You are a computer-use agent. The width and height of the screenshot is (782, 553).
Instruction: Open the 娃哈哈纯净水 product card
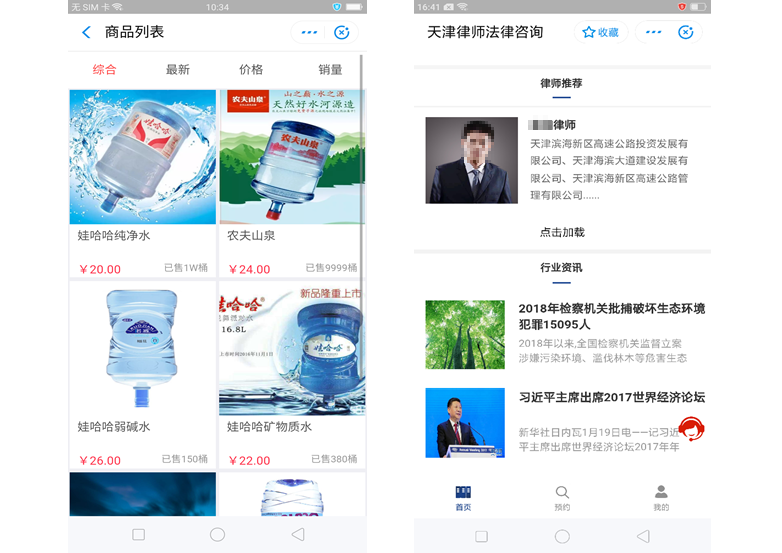[x=142, y=183]
